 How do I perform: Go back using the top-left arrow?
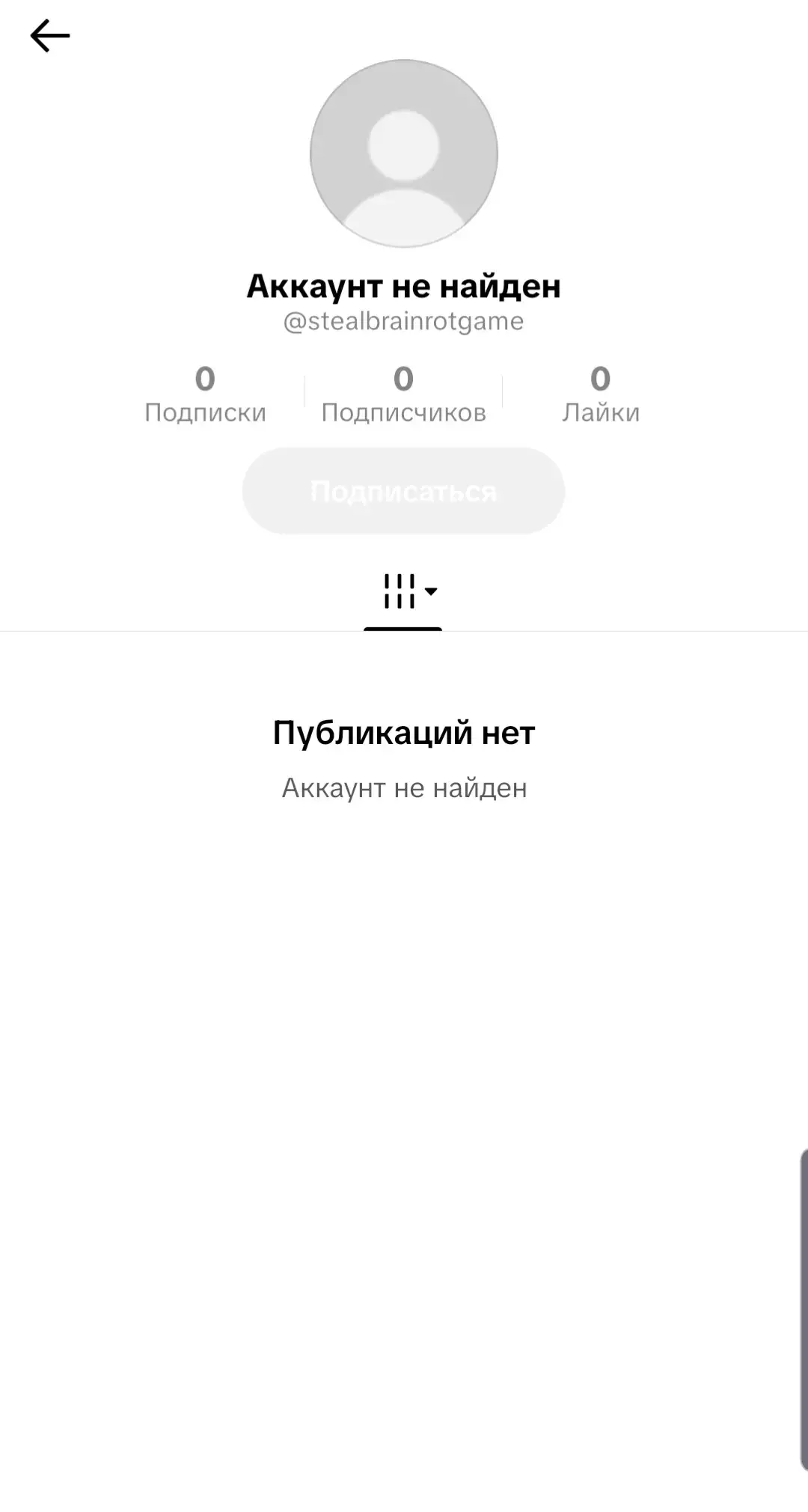50,36
